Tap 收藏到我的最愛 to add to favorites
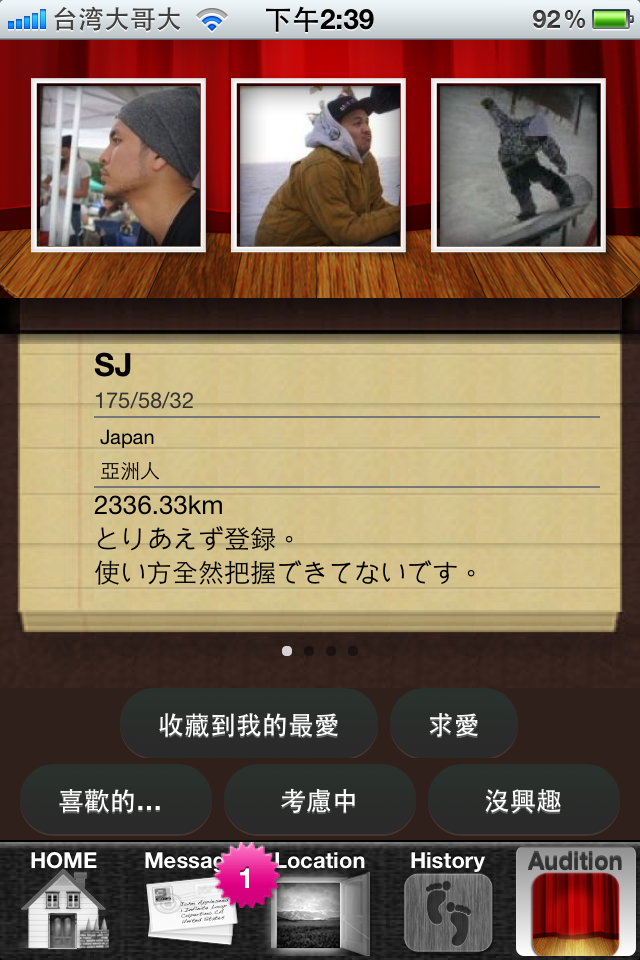The width and height of the screenshot is (640, 960). (249, 724)
